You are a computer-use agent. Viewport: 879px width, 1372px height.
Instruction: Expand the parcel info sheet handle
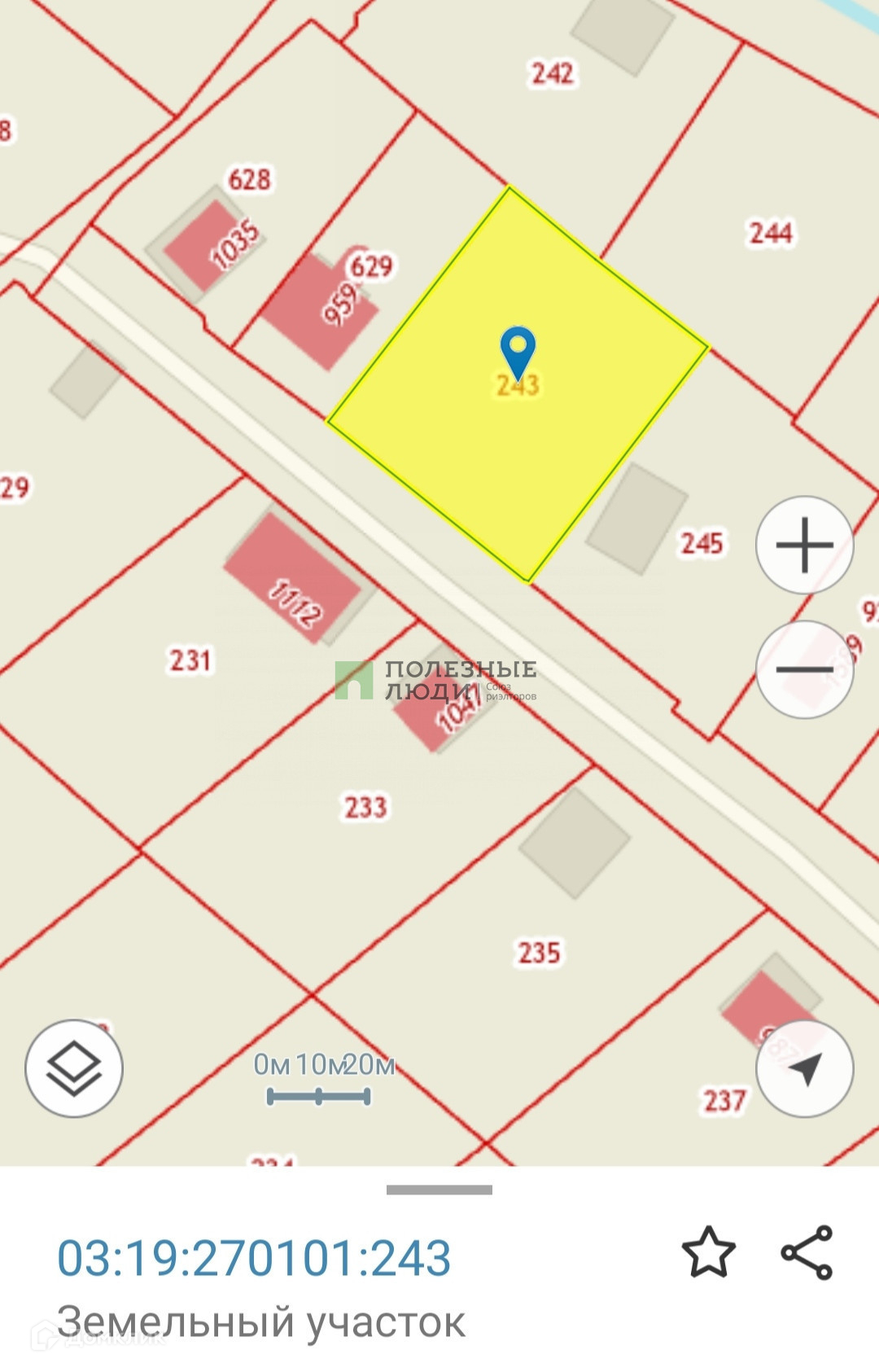(439, 1190)
